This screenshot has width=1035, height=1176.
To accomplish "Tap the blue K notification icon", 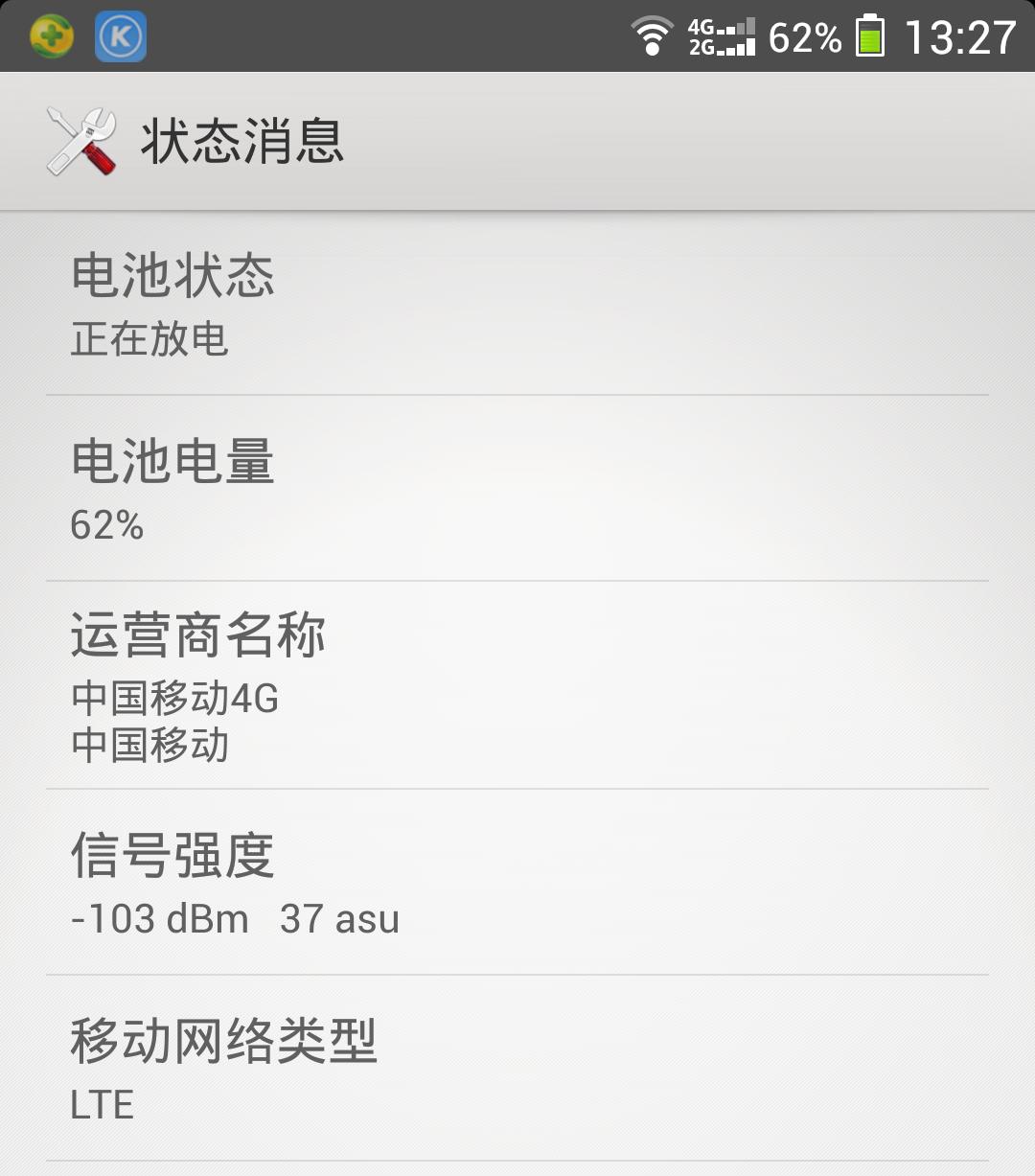I will point(120,35).
